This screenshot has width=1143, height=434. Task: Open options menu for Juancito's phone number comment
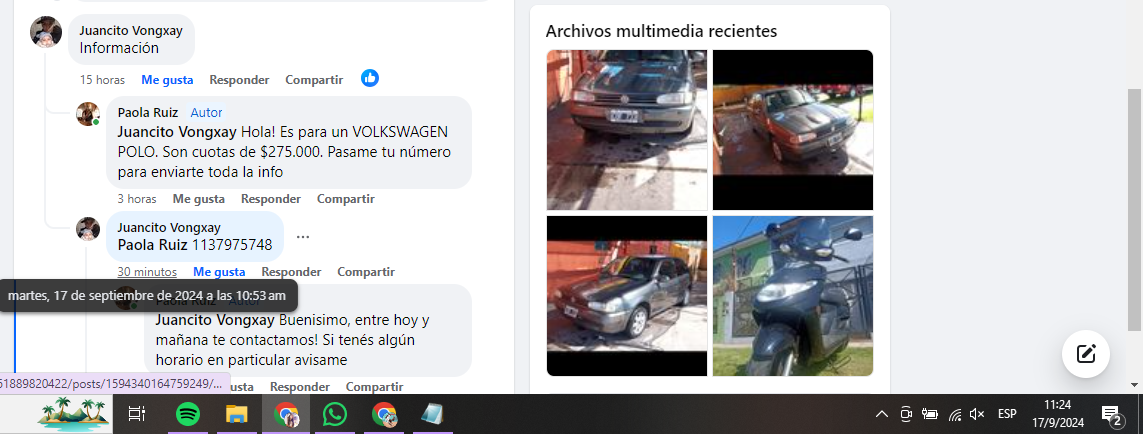pyautogui.click(x=303, y=237)
